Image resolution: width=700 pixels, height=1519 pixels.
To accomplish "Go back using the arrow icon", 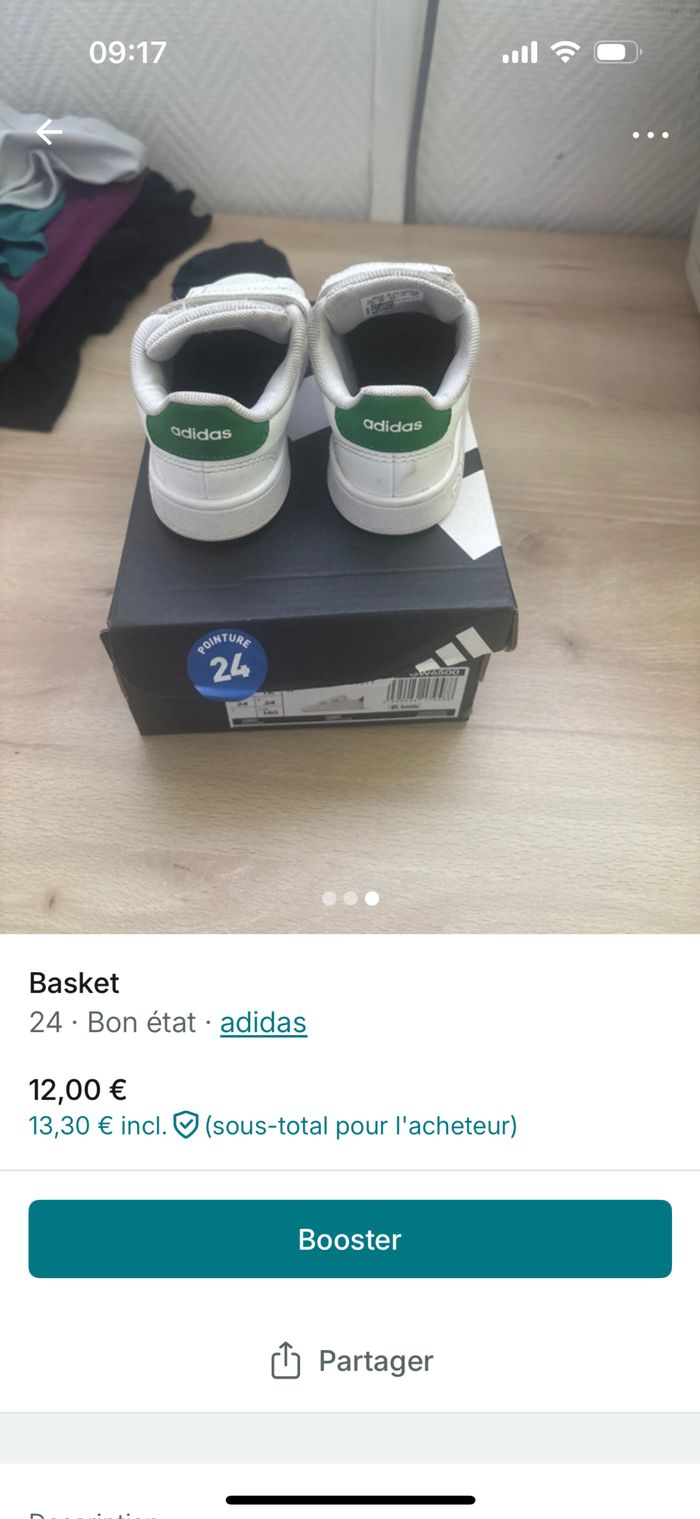I will pos(49,132).
